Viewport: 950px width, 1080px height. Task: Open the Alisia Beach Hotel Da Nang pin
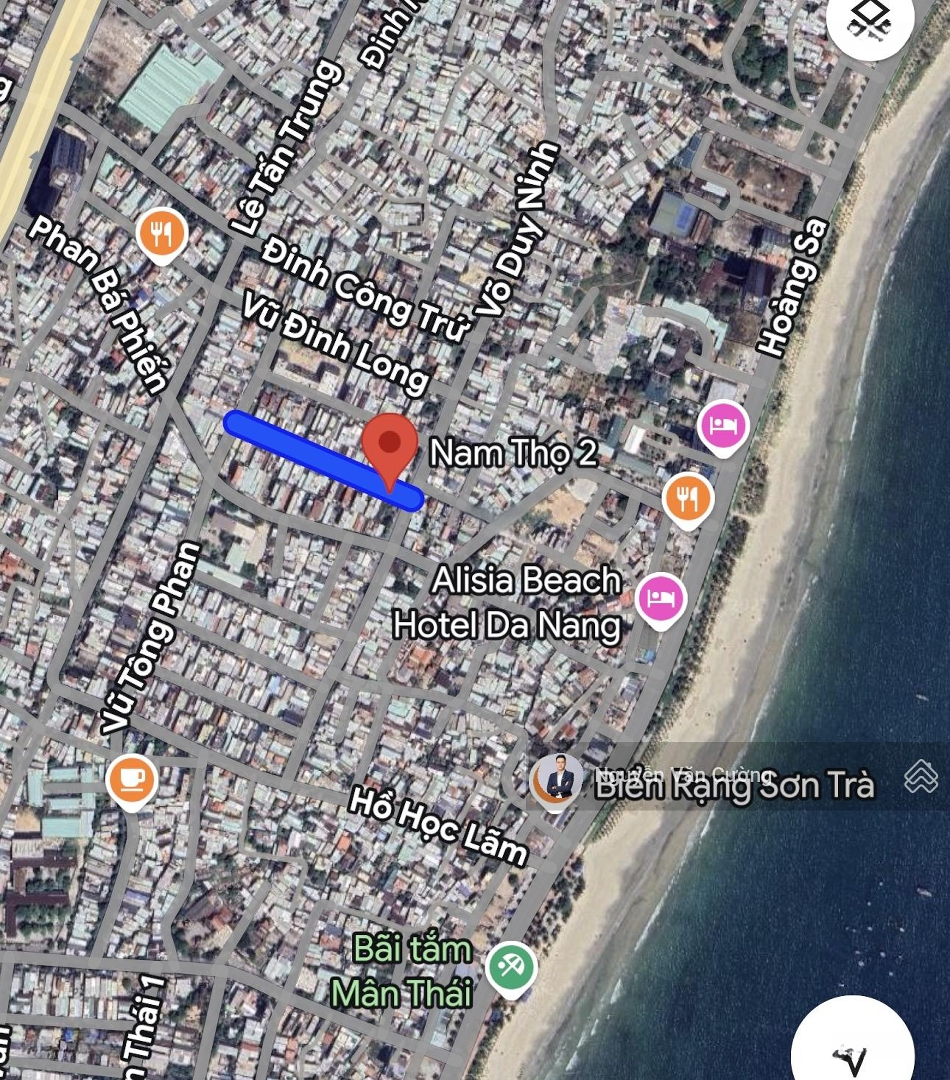click(661, 600)
